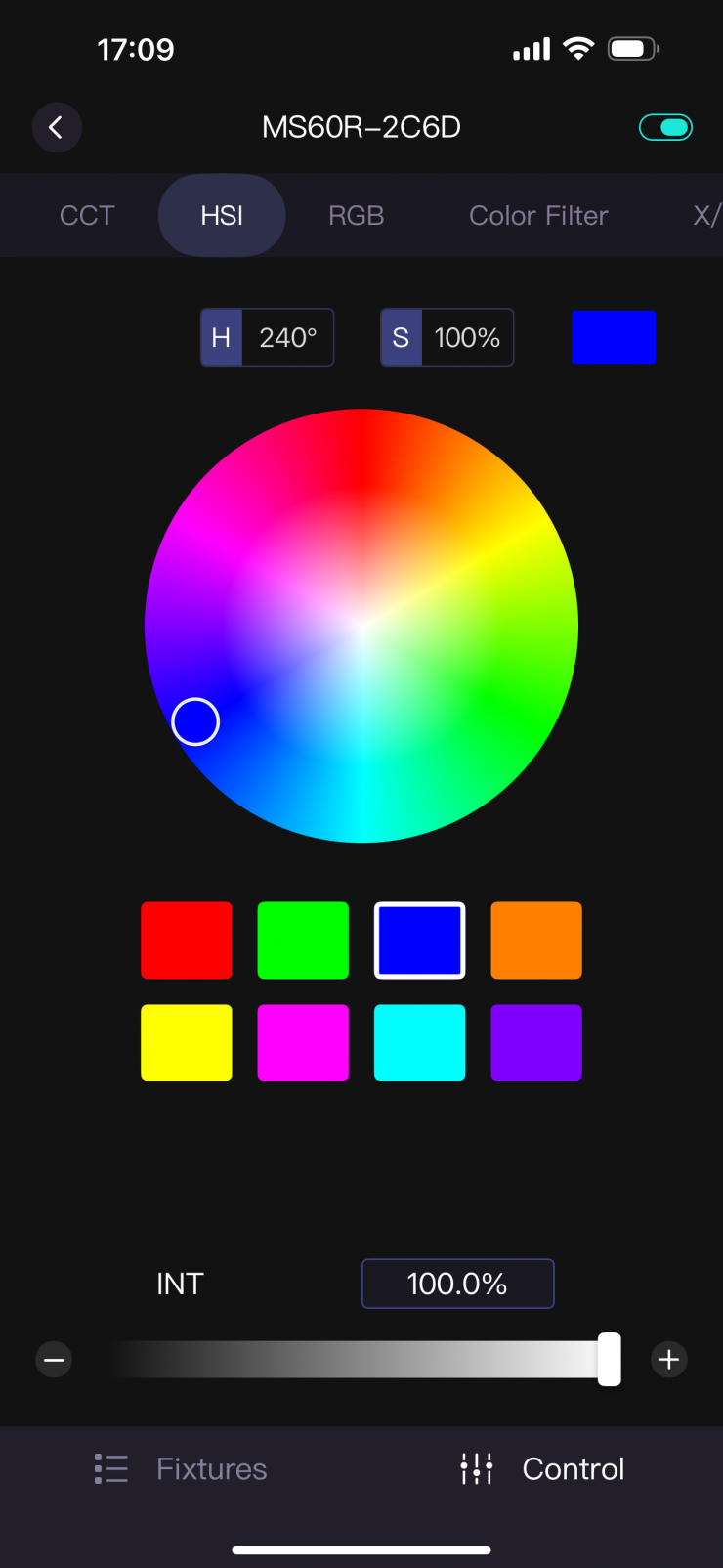Tap the center of the color wheel
Screen dimensions: 723x1568
361,626
